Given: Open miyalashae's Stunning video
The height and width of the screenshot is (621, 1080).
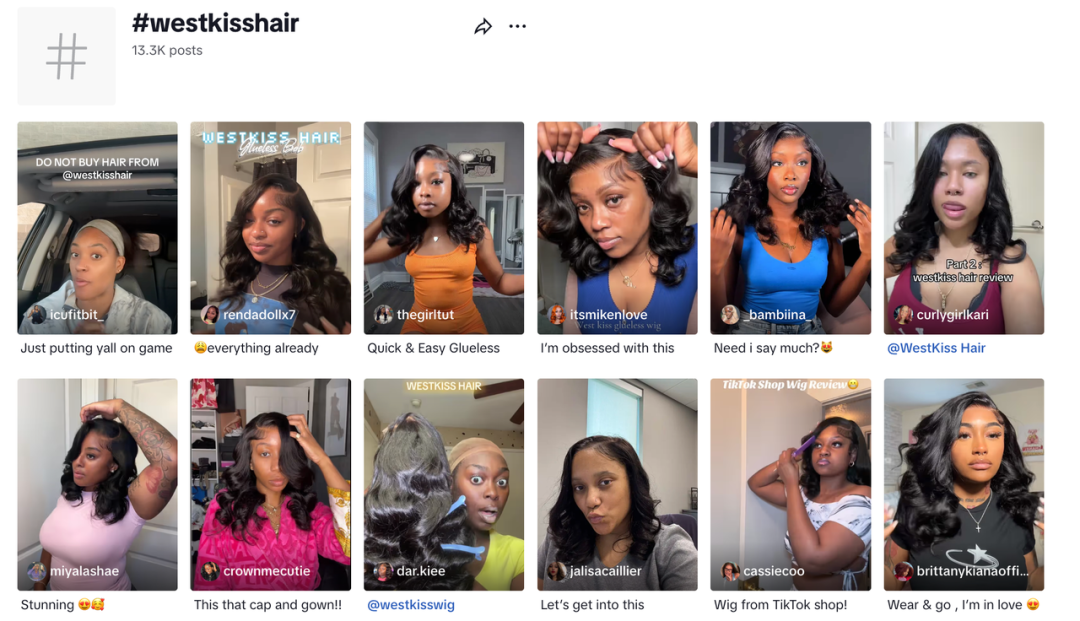Looking at the screenshot, I should tap(97, 484).
